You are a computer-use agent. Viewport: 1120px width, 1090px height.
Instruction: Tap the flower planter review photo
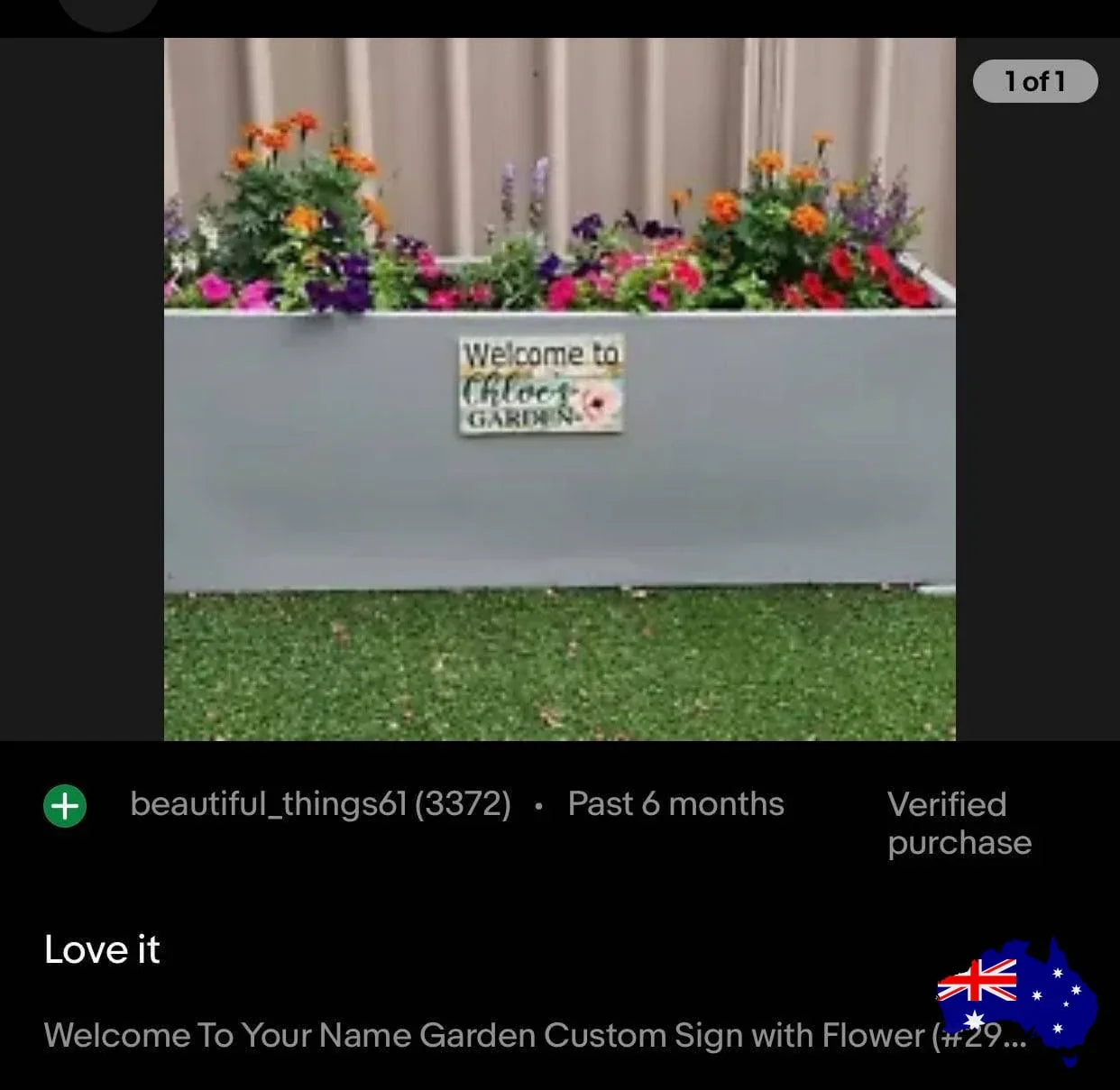tap(559, 389)
